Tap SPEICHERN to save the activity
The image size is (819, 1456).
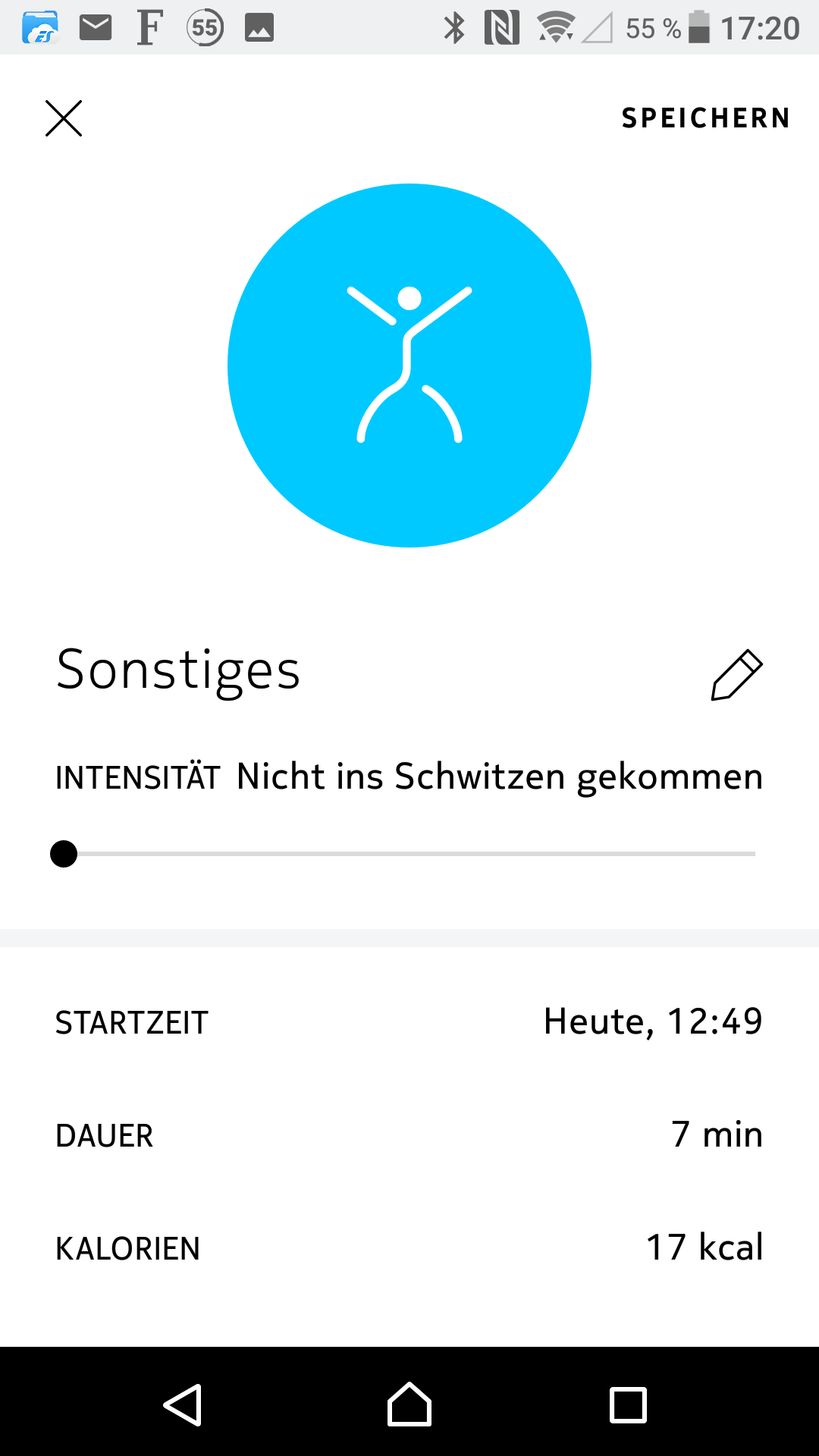coord(705,118)
